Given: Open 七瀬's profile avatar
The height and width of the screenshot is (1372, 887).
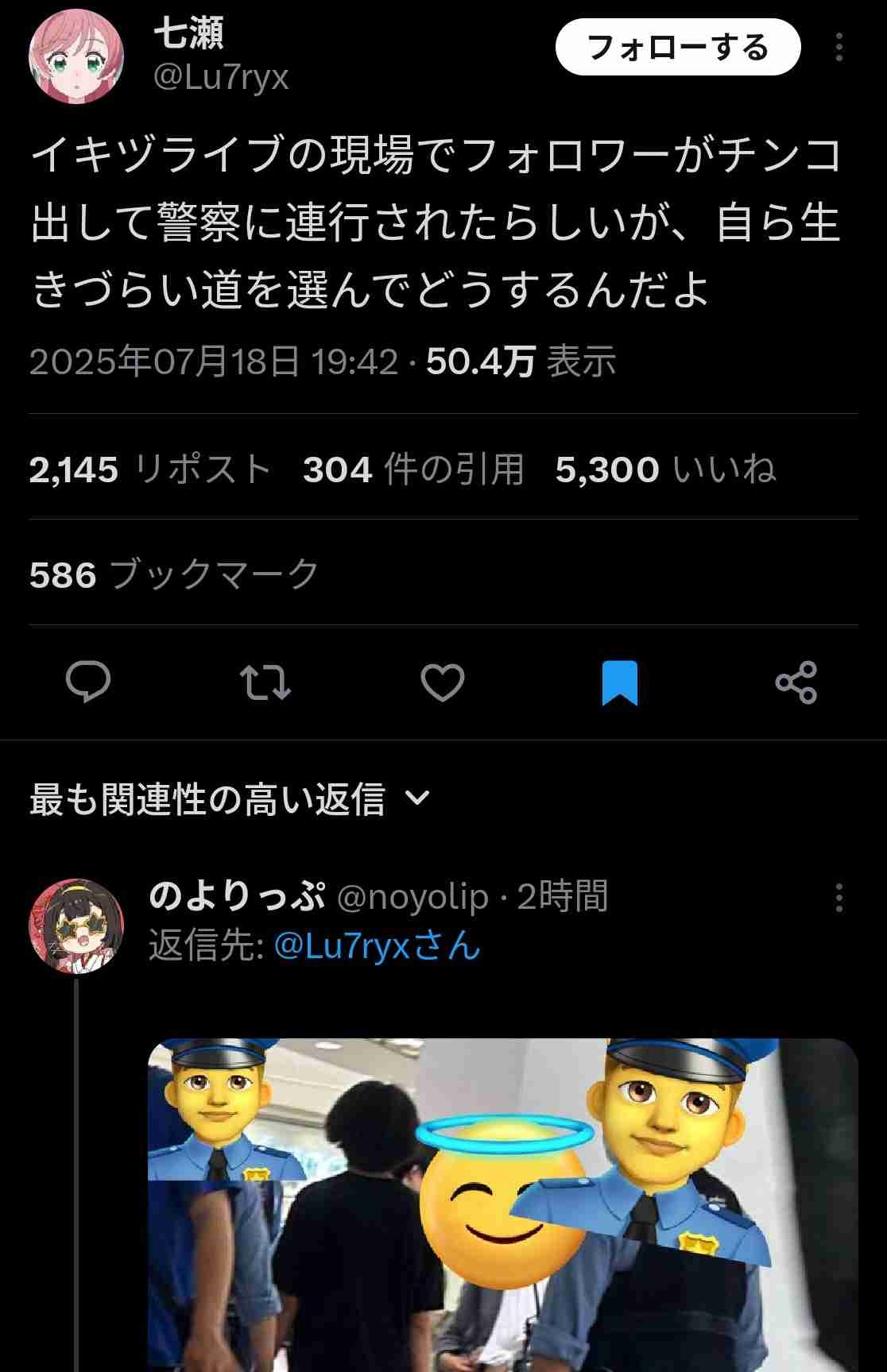Looking at the screenshot, I should tap(76, 56).
